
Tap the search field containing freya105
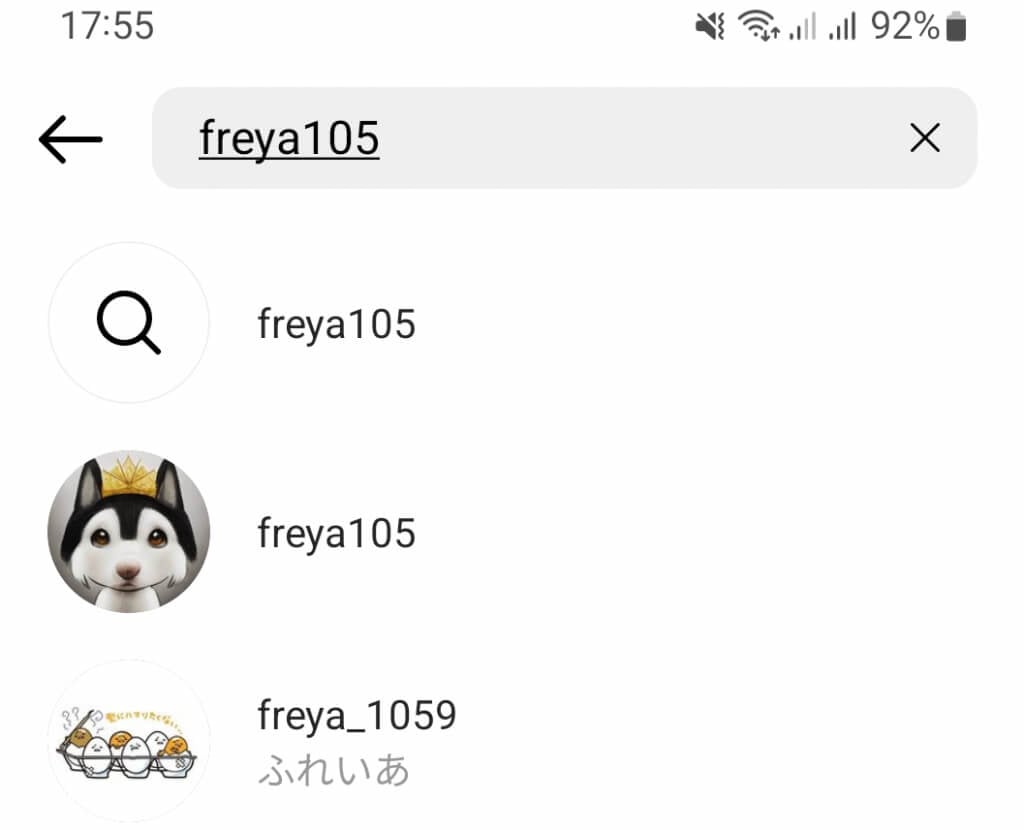[540, 139]
